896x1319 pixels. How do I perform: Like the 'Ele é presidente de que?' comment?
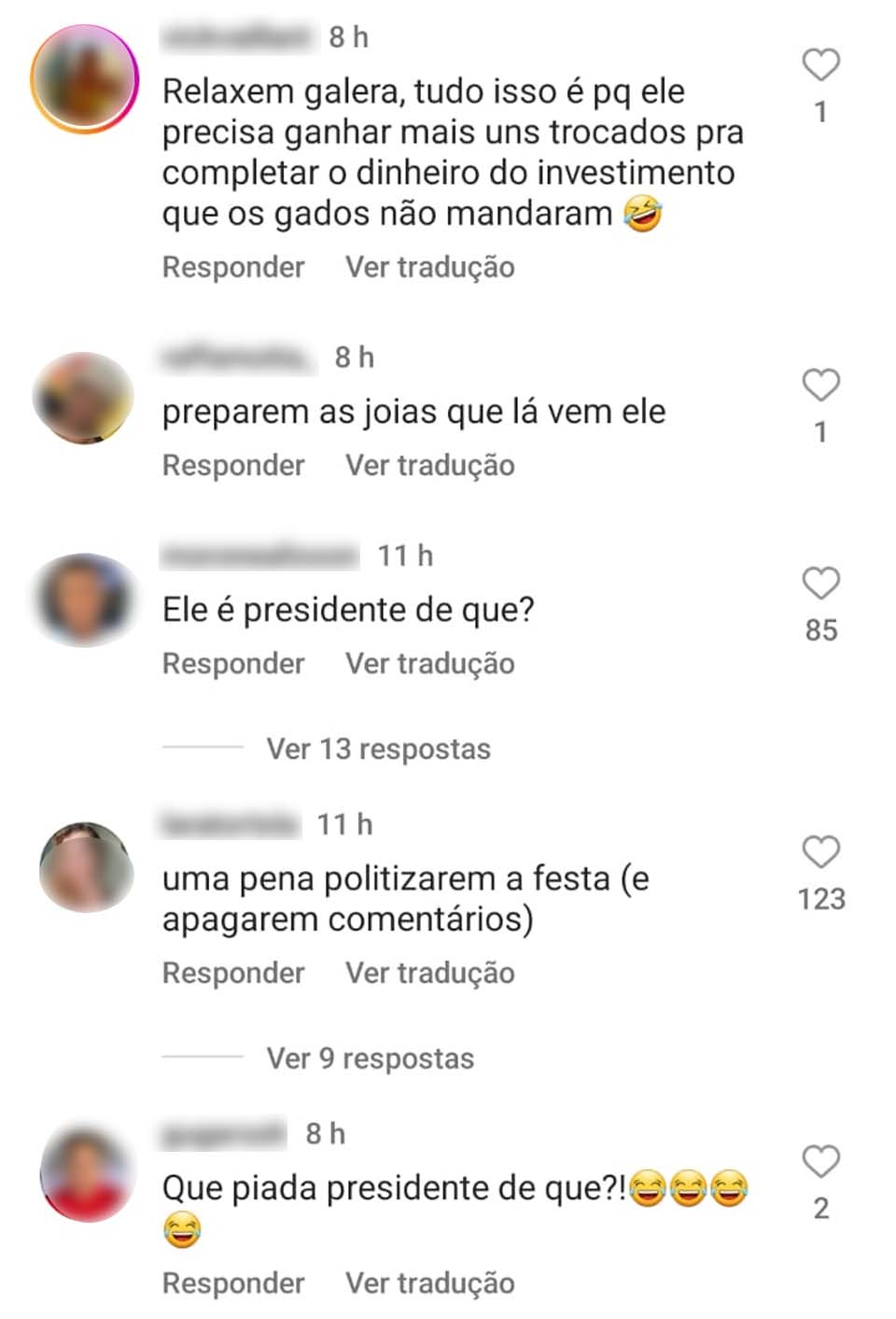coord(820,583)
